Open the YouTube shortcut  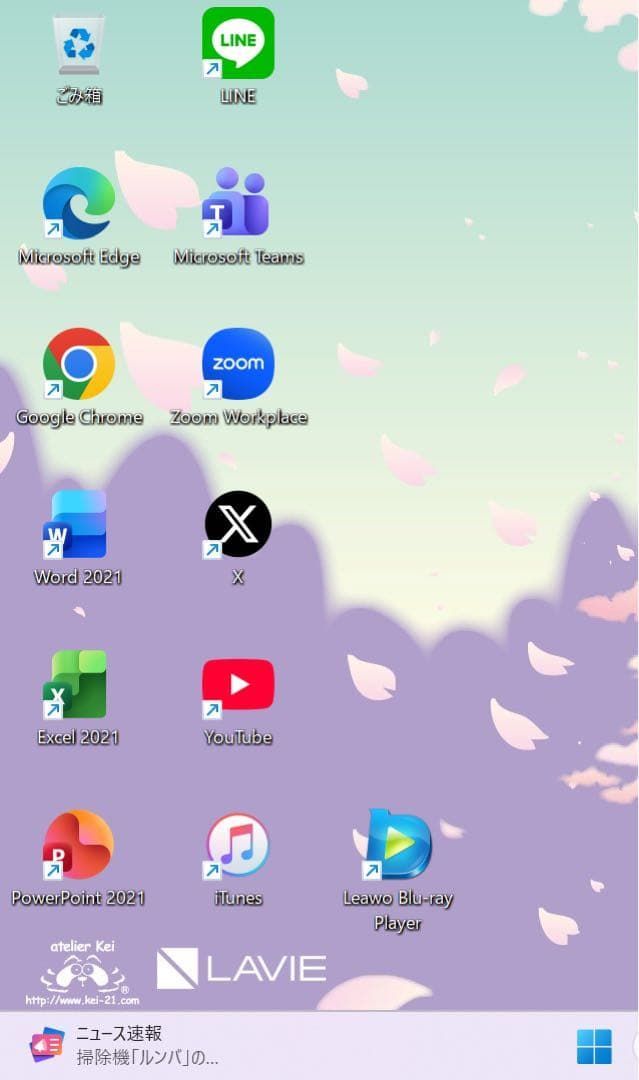tap(238, 685)
